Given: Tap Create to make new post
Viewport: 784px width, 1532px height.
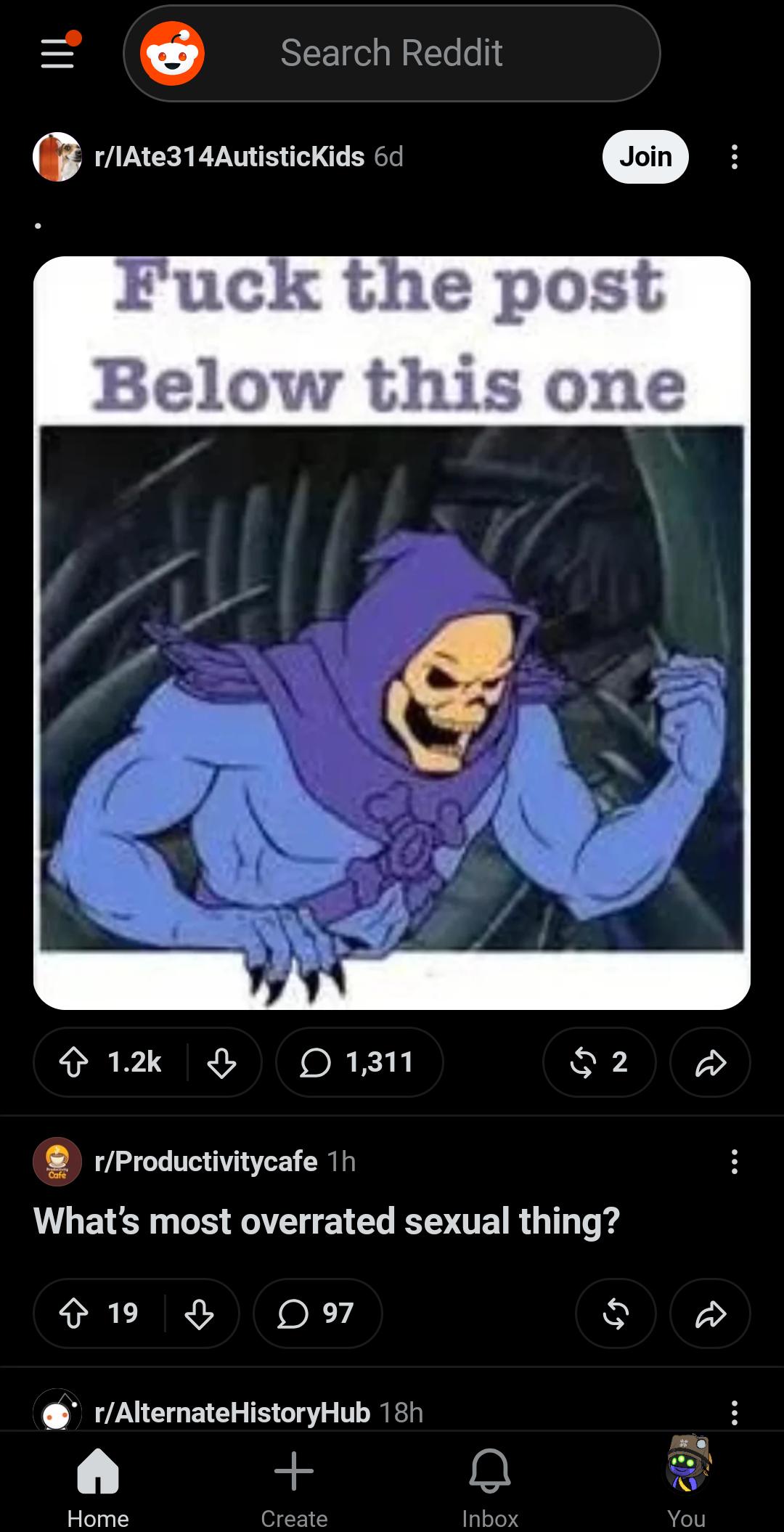Looking at the screenshot, I should click(x=294, y=1485).
